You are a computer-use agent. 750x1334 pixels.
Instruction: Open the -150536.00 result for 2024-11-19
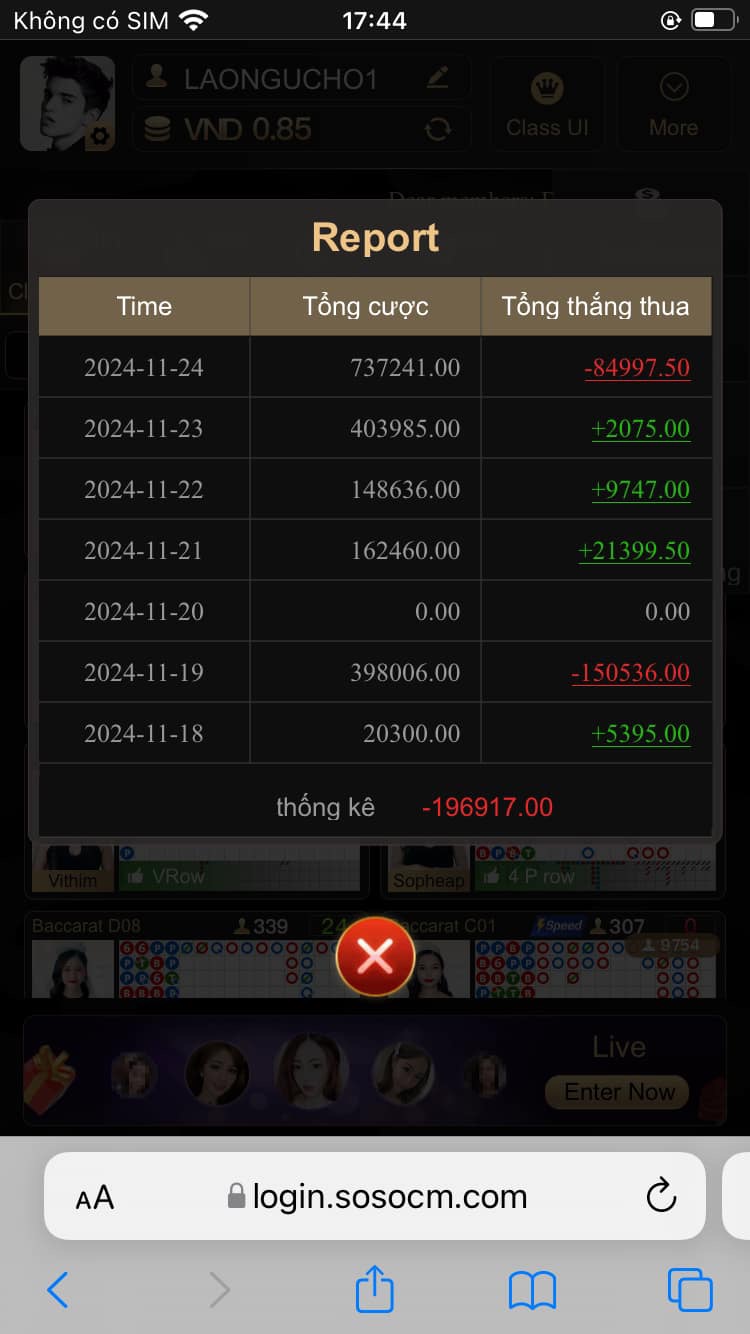(630, 673)
